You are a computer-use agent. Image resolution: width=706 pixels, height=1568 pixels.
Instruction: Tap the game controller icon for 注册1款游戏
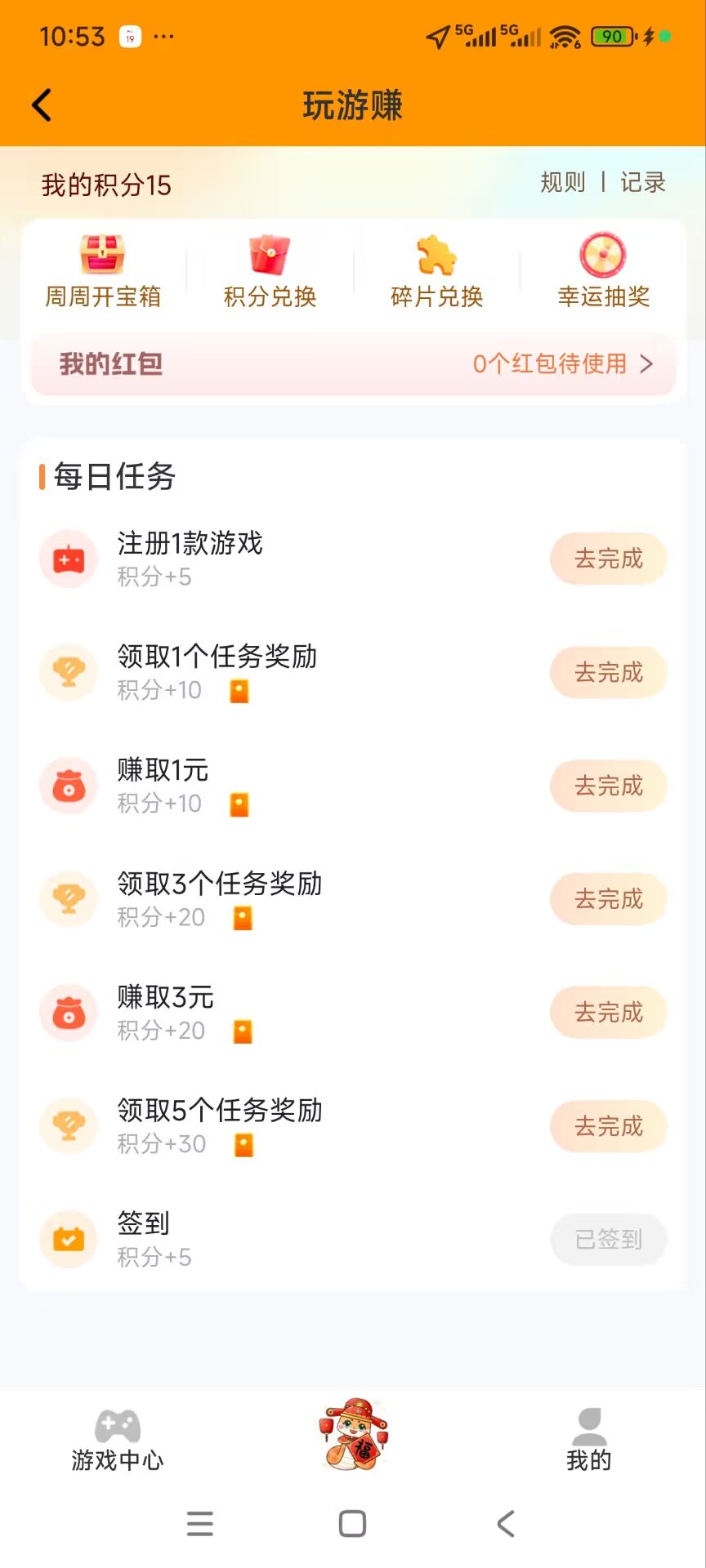[x=69, y=559]
